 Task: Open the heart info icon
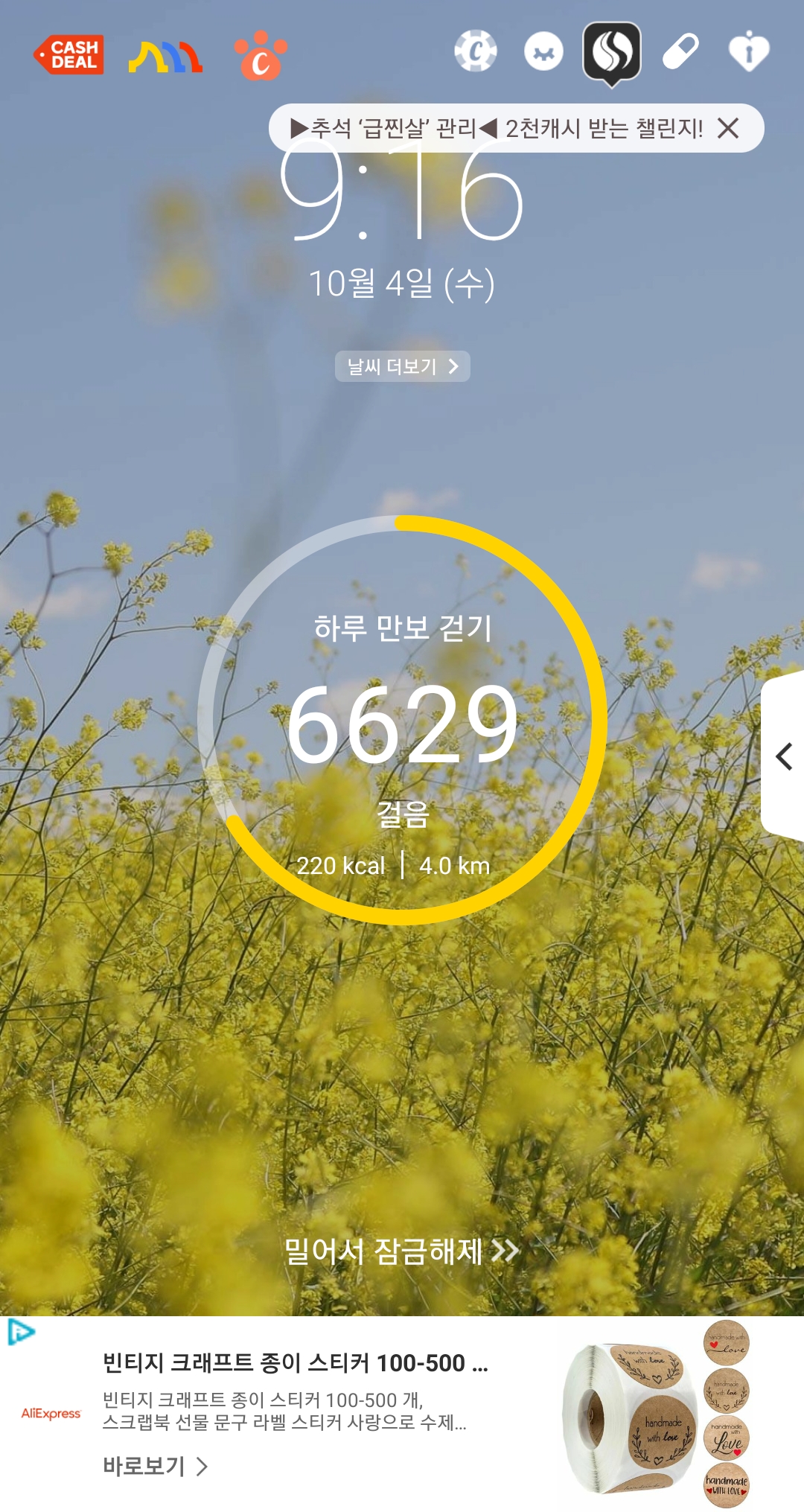click(x=748, y=52)
